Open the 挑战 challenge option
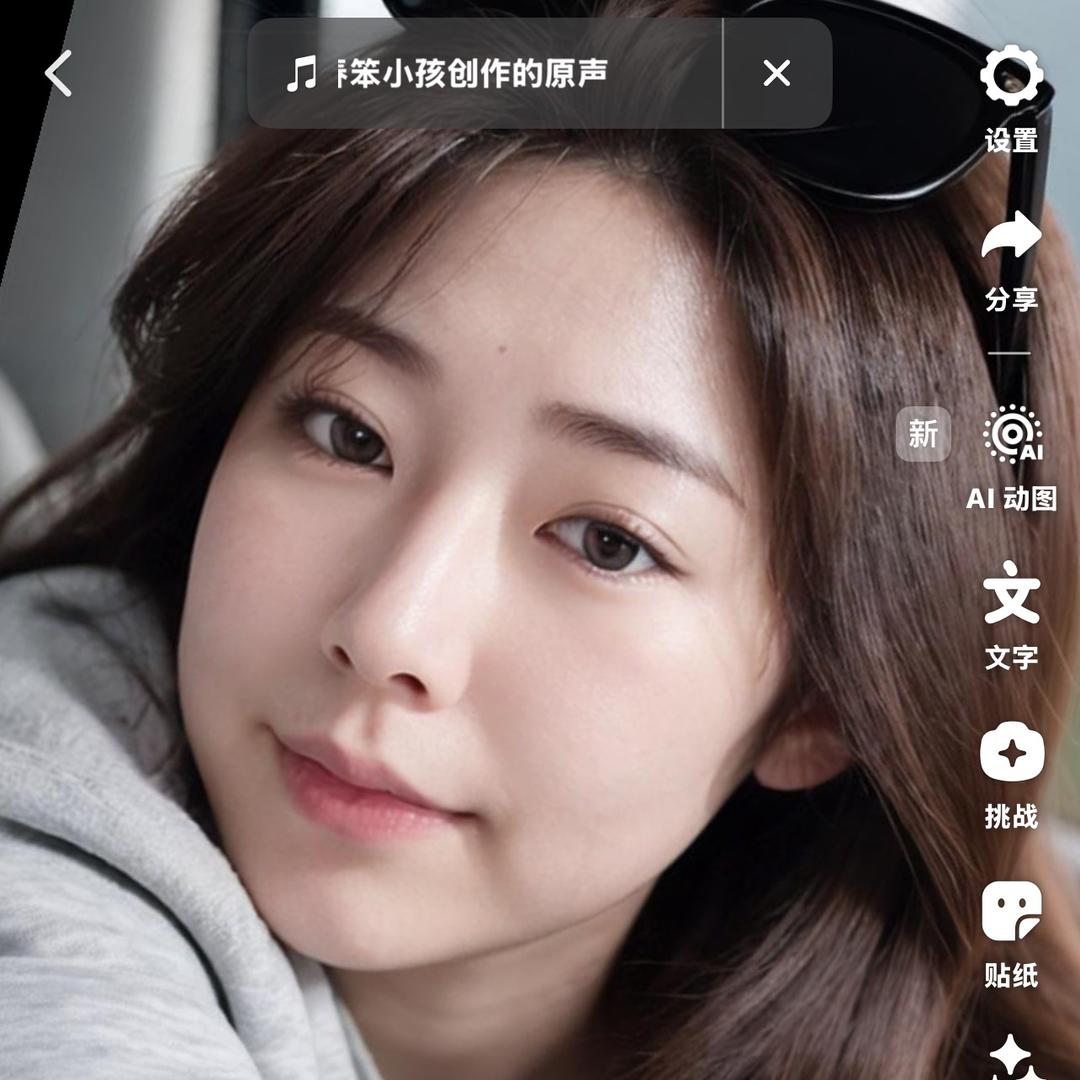The height and width of the screenshot is (1080, 1080). click(1011, 754)
